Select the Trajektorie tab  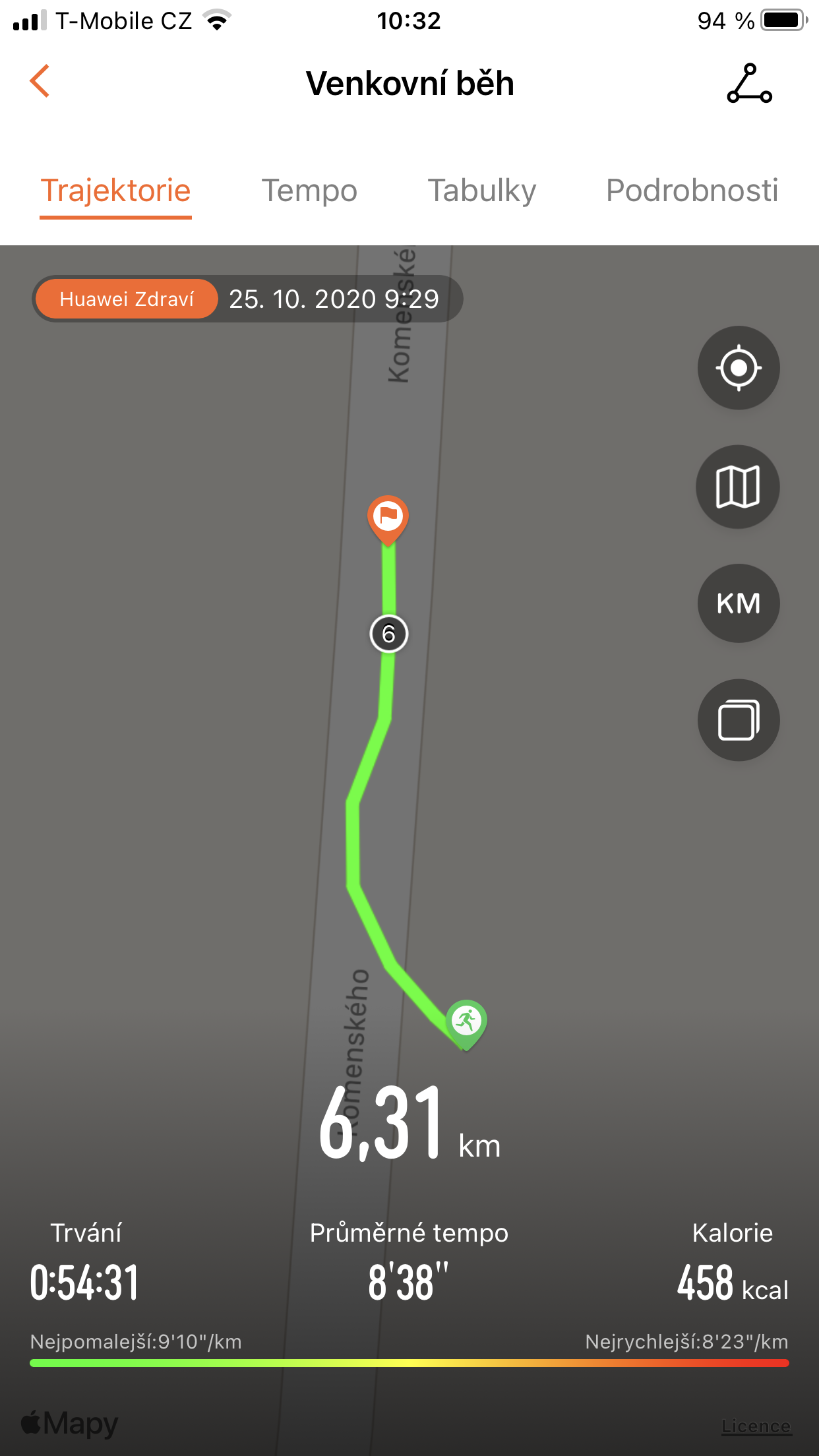click(115, 191)
